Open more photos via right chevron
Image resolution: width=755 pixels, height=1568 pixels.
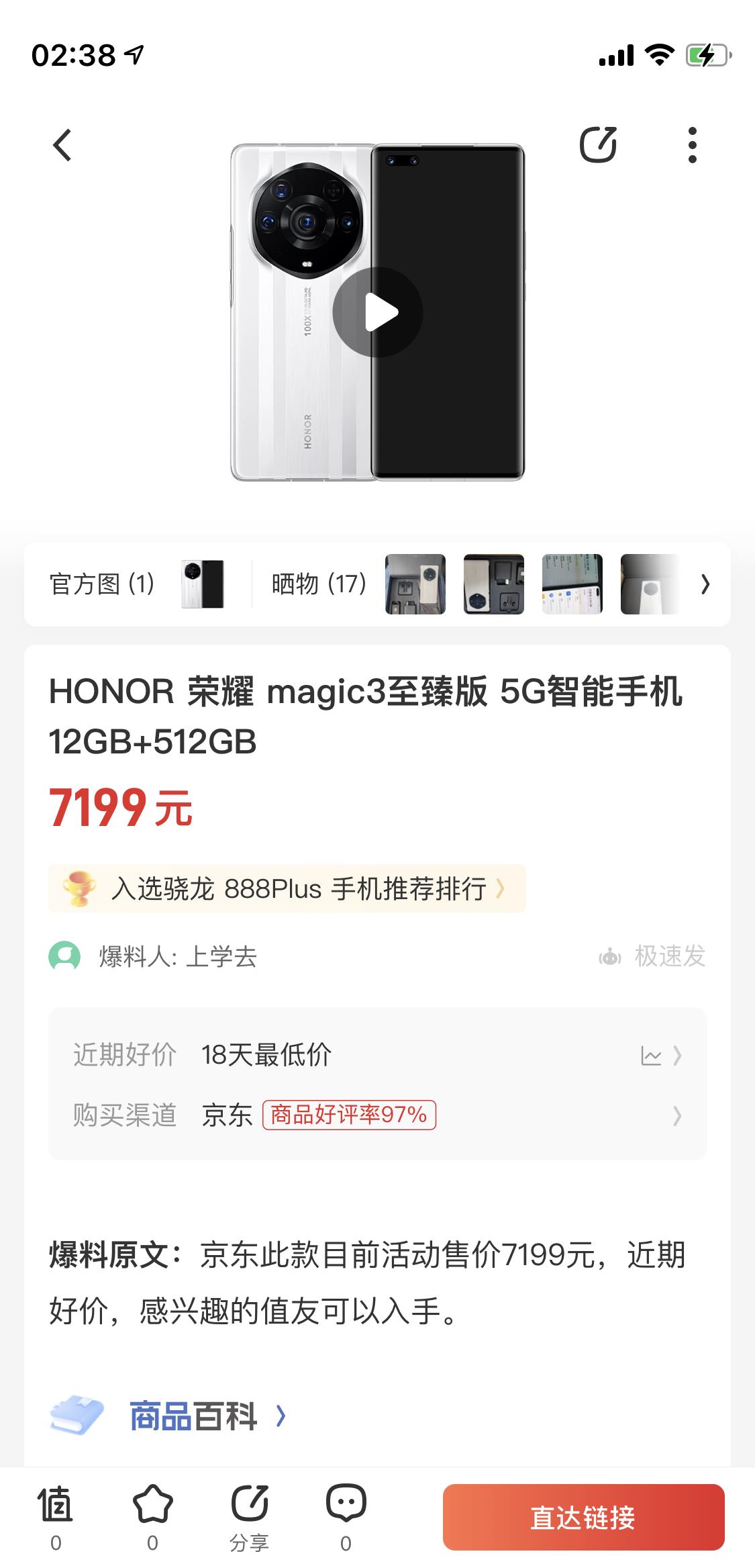705,585
